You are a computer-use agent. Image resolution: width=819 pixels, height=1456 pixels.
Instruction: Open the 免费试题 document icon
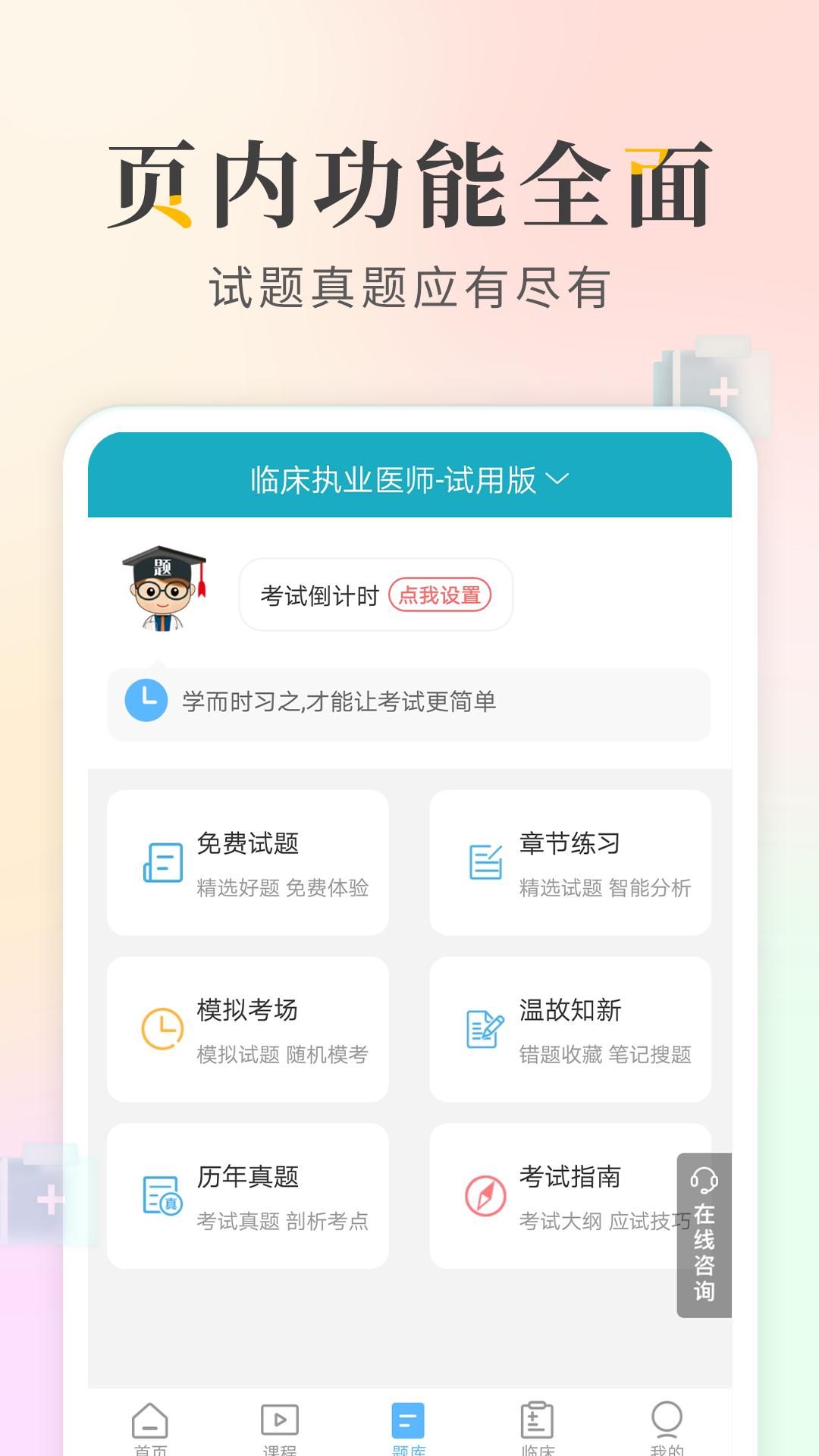click(163, 861)
